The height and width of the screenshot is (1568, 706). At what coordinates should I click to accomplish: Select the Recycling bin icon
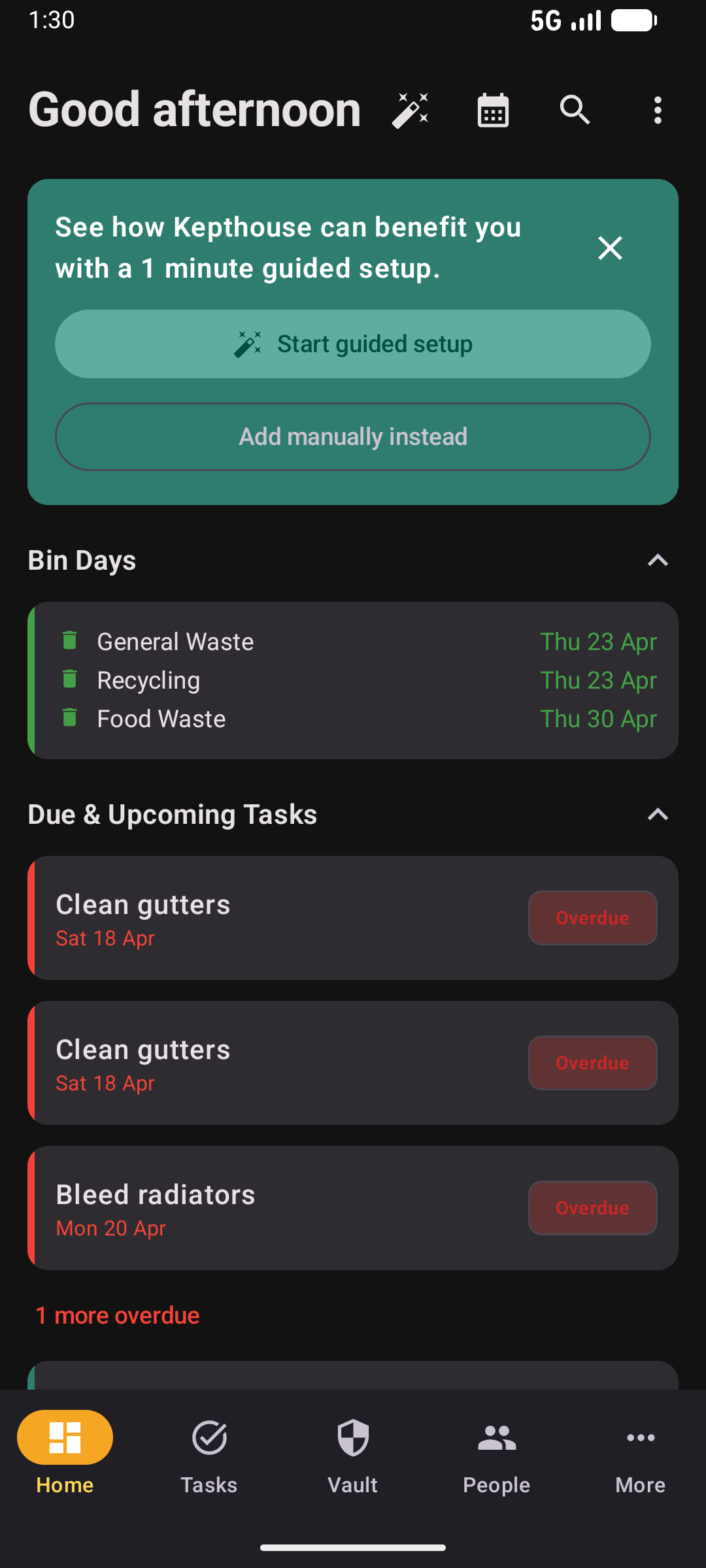[70, 679]
